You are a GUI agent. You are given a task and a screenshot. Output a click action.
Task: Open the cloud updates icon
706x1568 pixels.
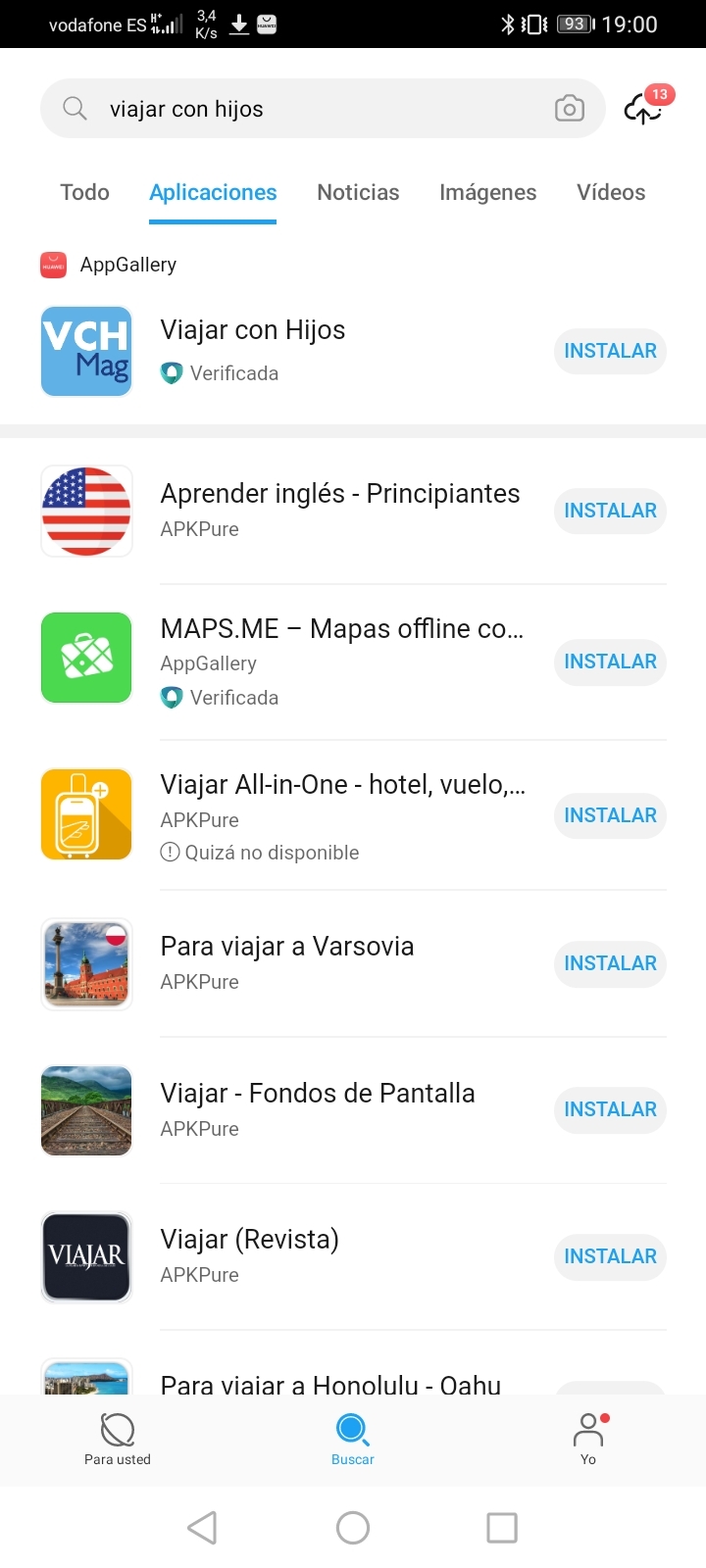click(x=644, y=108)
